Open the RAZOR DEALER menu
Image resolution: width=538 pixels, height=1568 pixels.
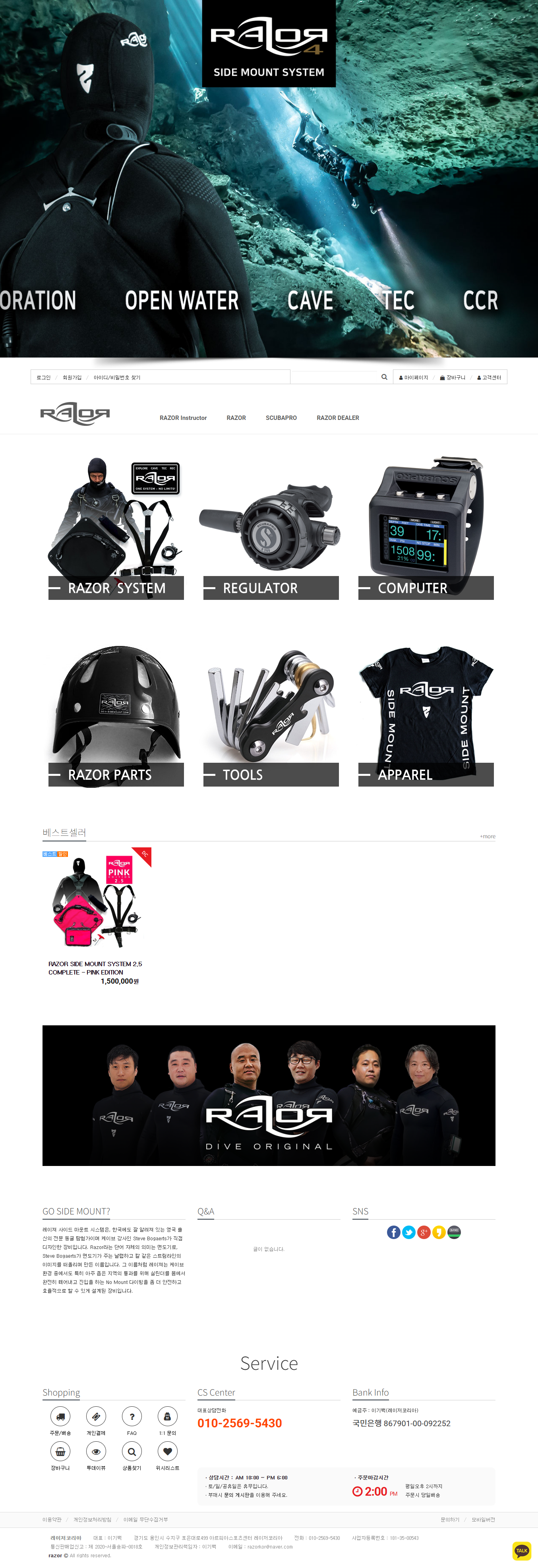click(338, 418)
